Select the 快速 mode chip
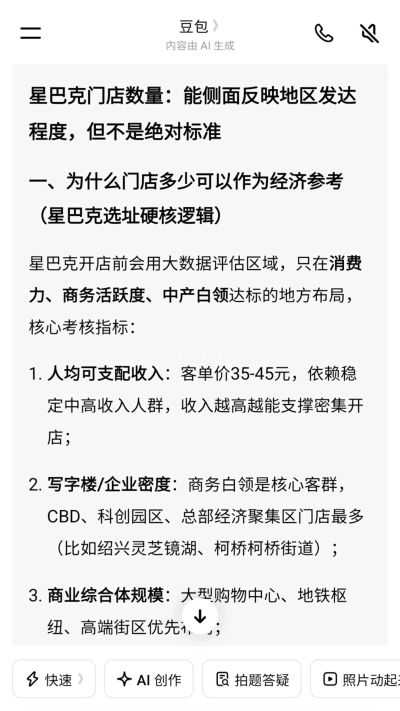Image resolution: width=400 pixels, height=711 pixels. click(x=54, y=679)
